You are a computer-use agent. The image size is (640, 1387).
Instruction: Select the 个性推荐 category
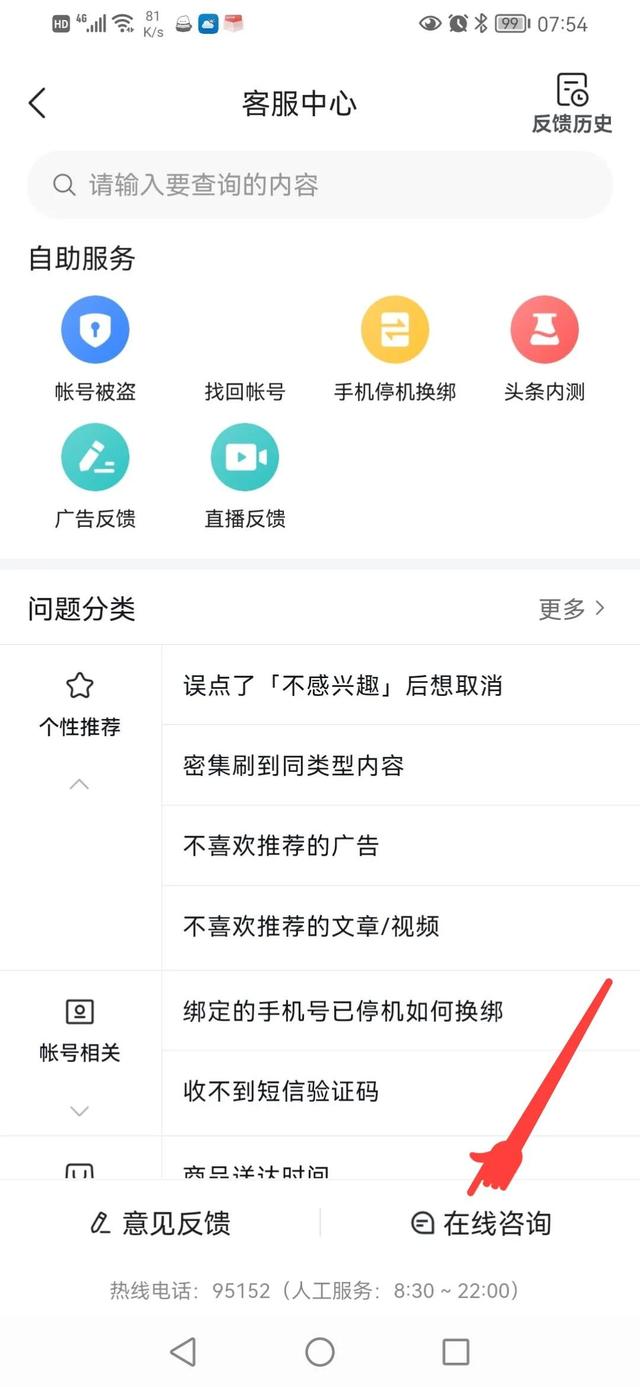(x=80, y=707)
